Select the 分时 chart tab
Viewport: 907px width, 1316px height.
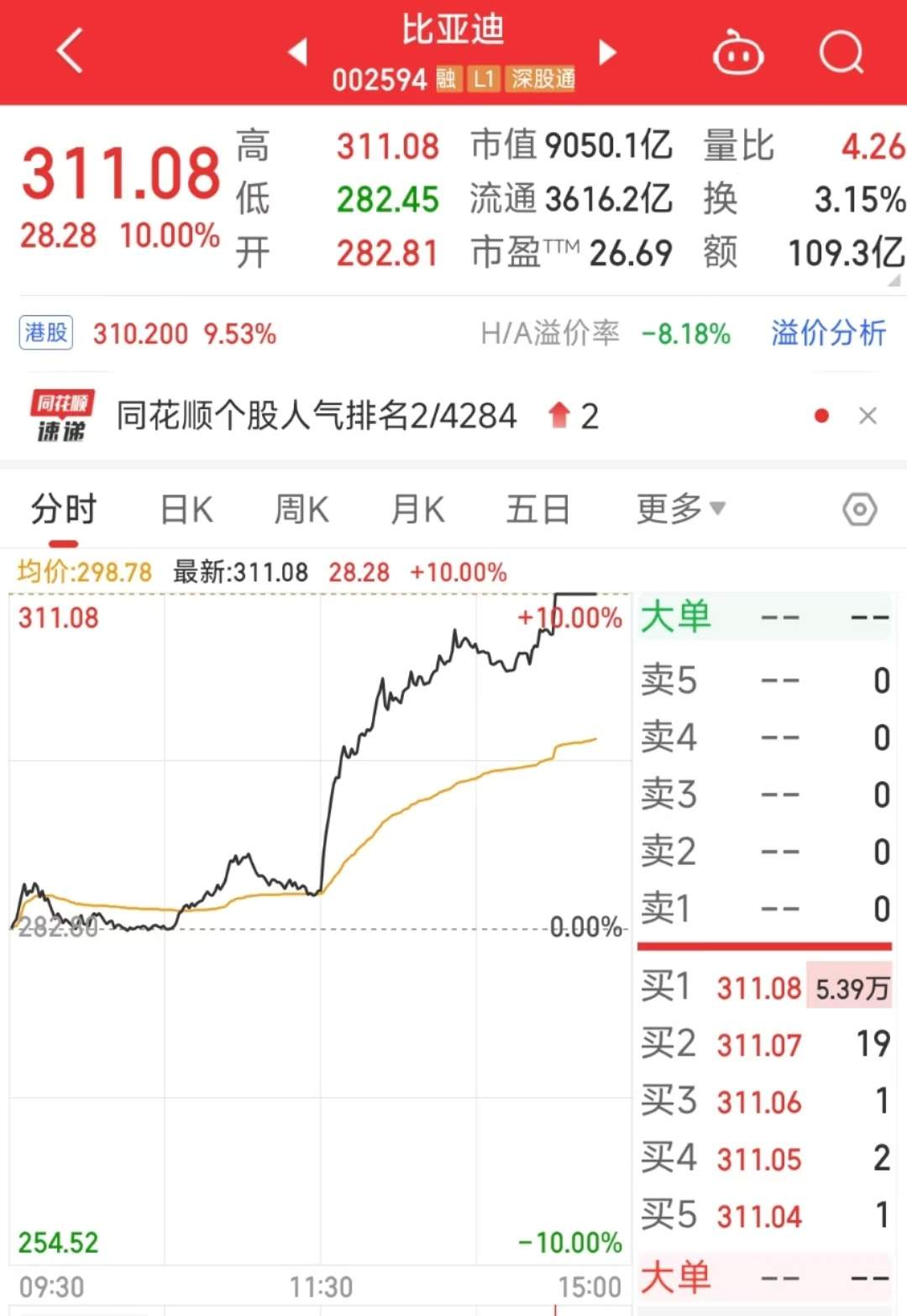click(x=64, y=510)
